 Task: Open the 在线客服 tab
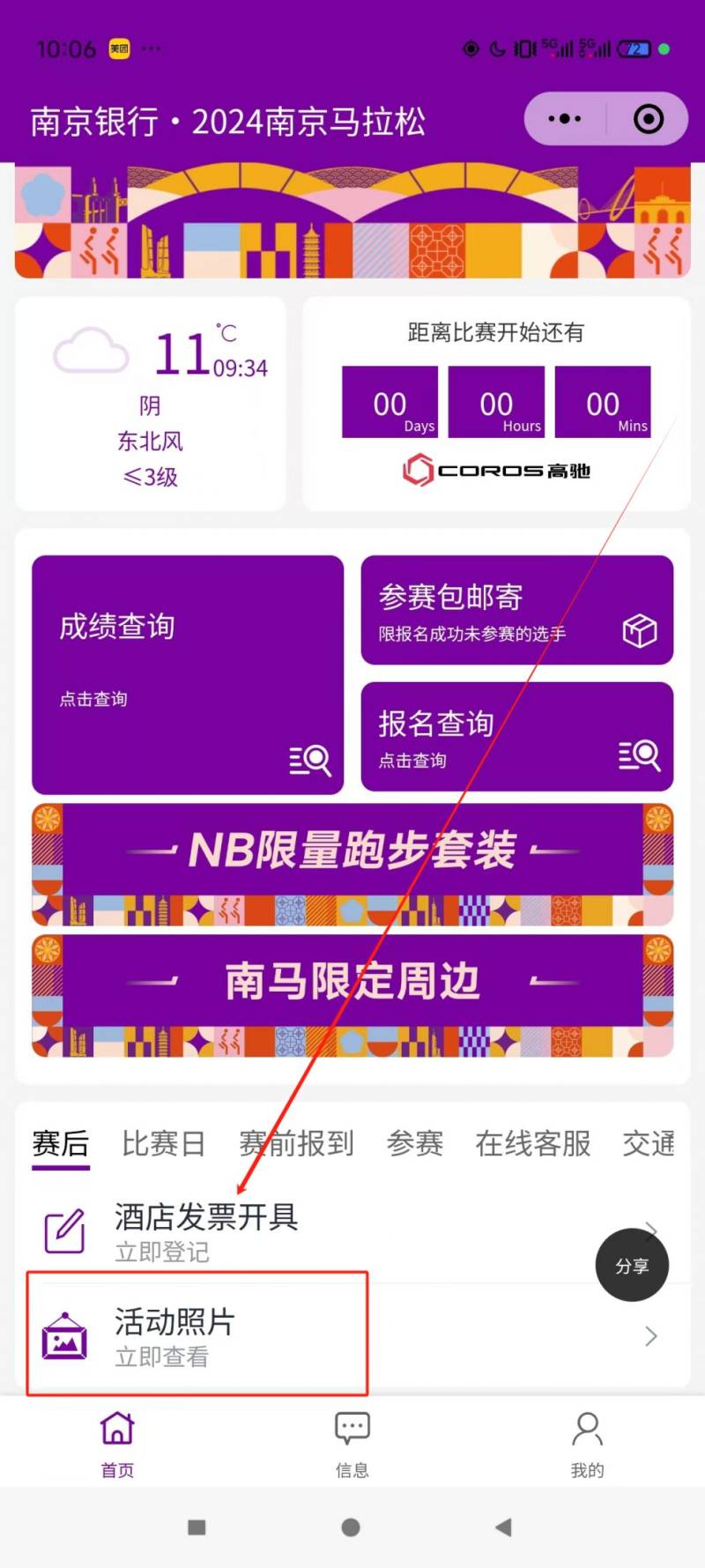tap(531, 1143)
